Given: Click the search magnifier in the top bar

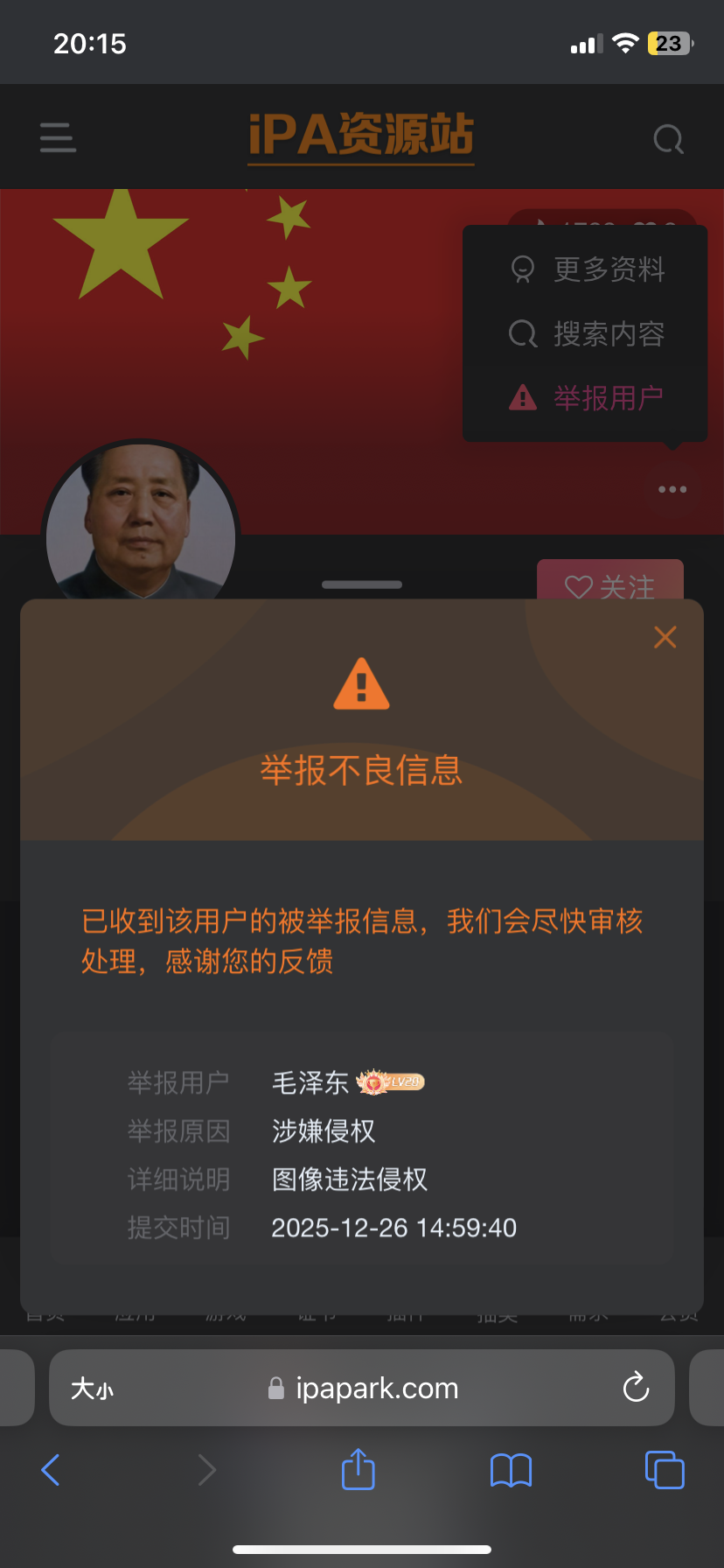Looking at the screenshot, I should (x=667, y=138).
